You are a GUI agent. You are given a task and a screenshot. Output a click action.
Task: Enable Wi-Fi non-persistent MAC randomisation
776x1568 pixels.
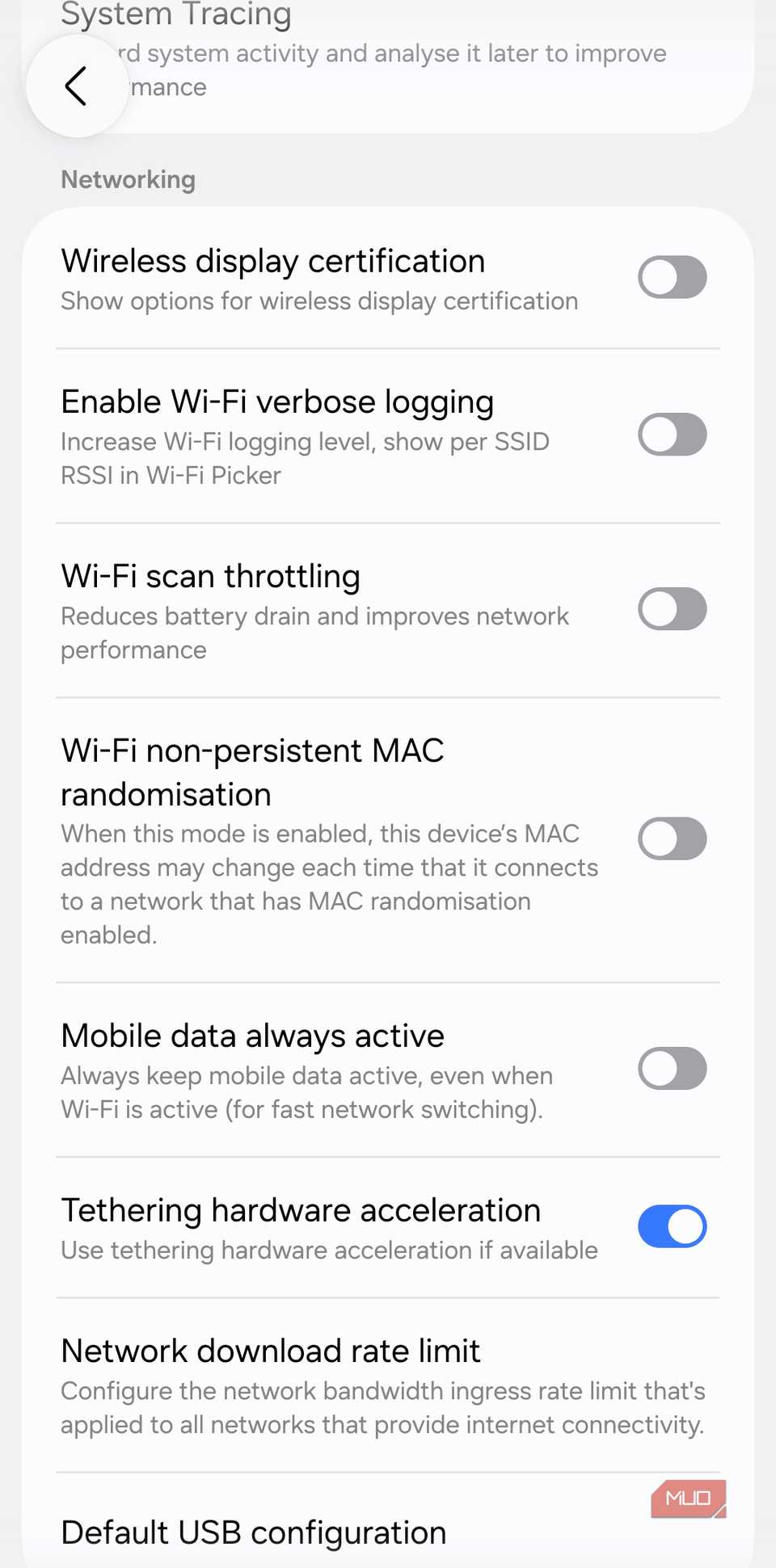click(672, 839)
